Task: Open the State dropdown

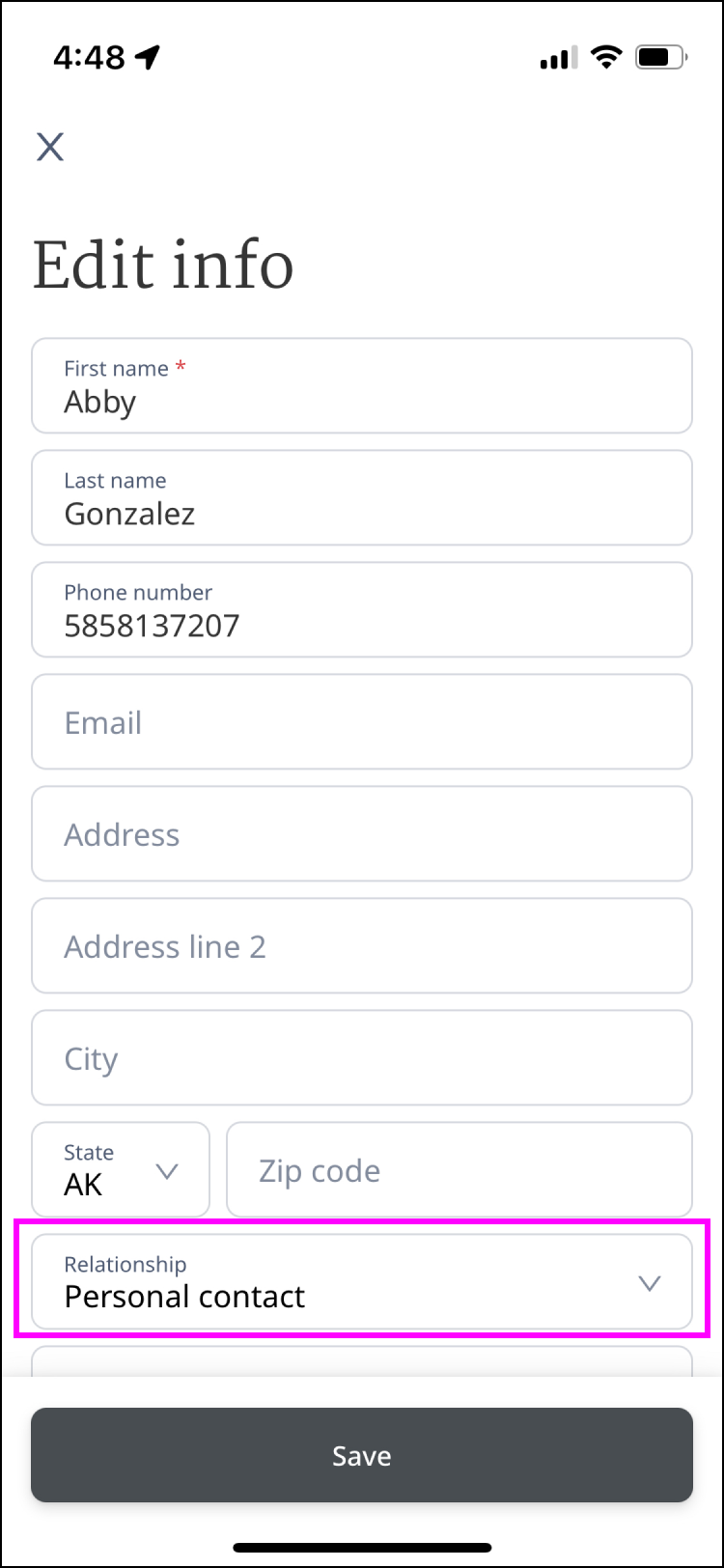Action: pos(121,1169)
